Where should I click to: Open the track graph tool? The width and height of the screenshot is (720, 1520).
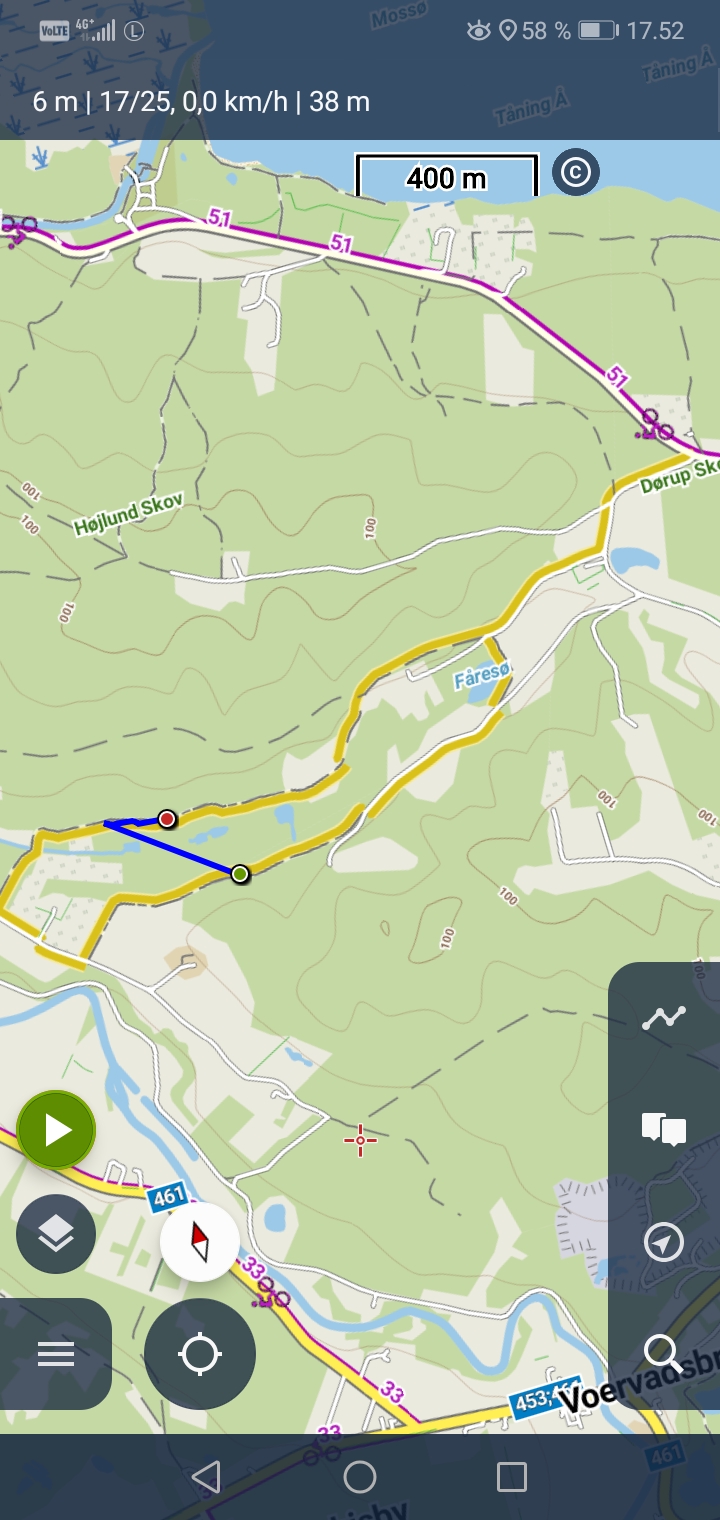pyautogui.click(x=663, y=1018)
